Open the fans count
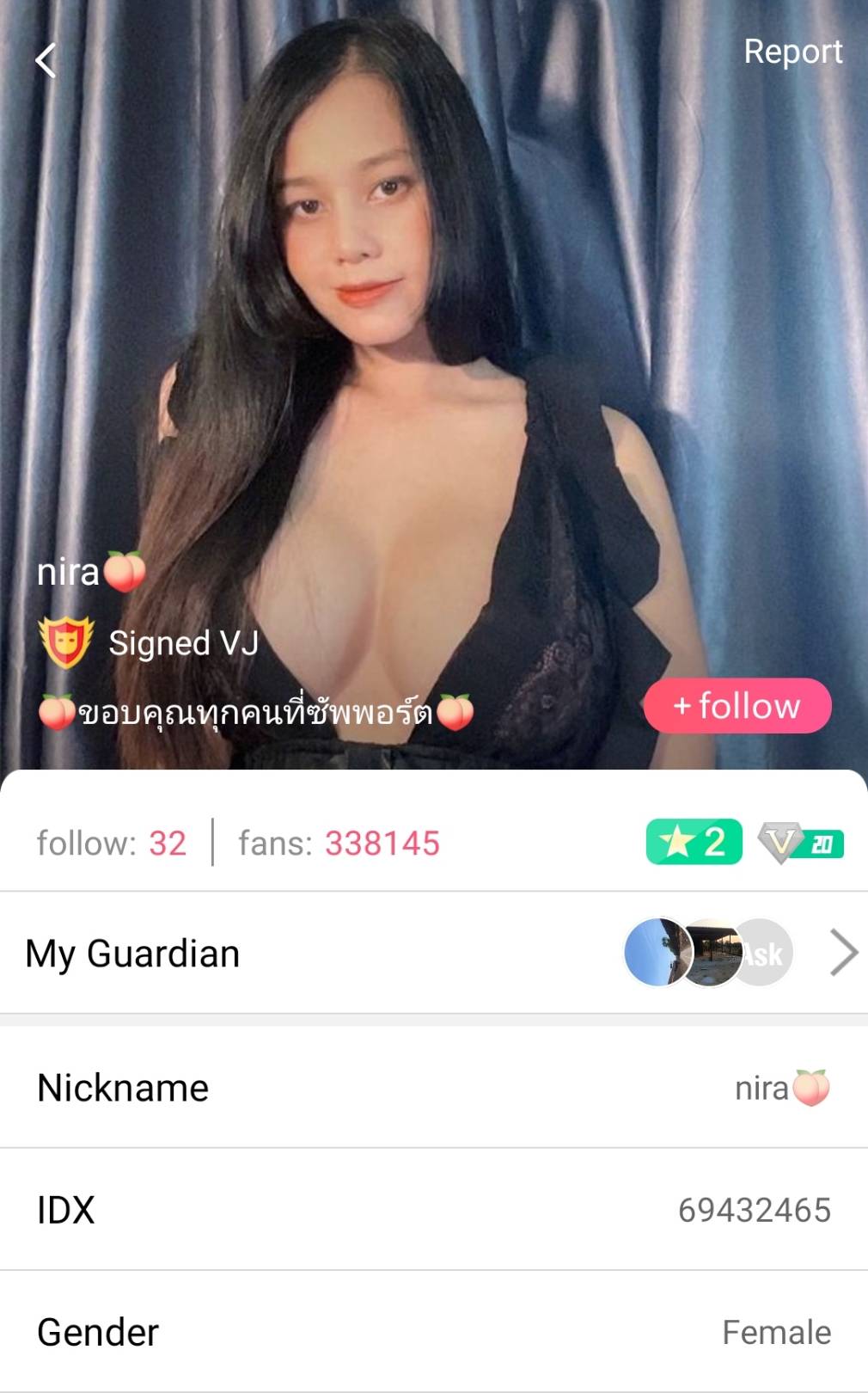Screen dimensions: 868x1393 [x=339, y=844]
